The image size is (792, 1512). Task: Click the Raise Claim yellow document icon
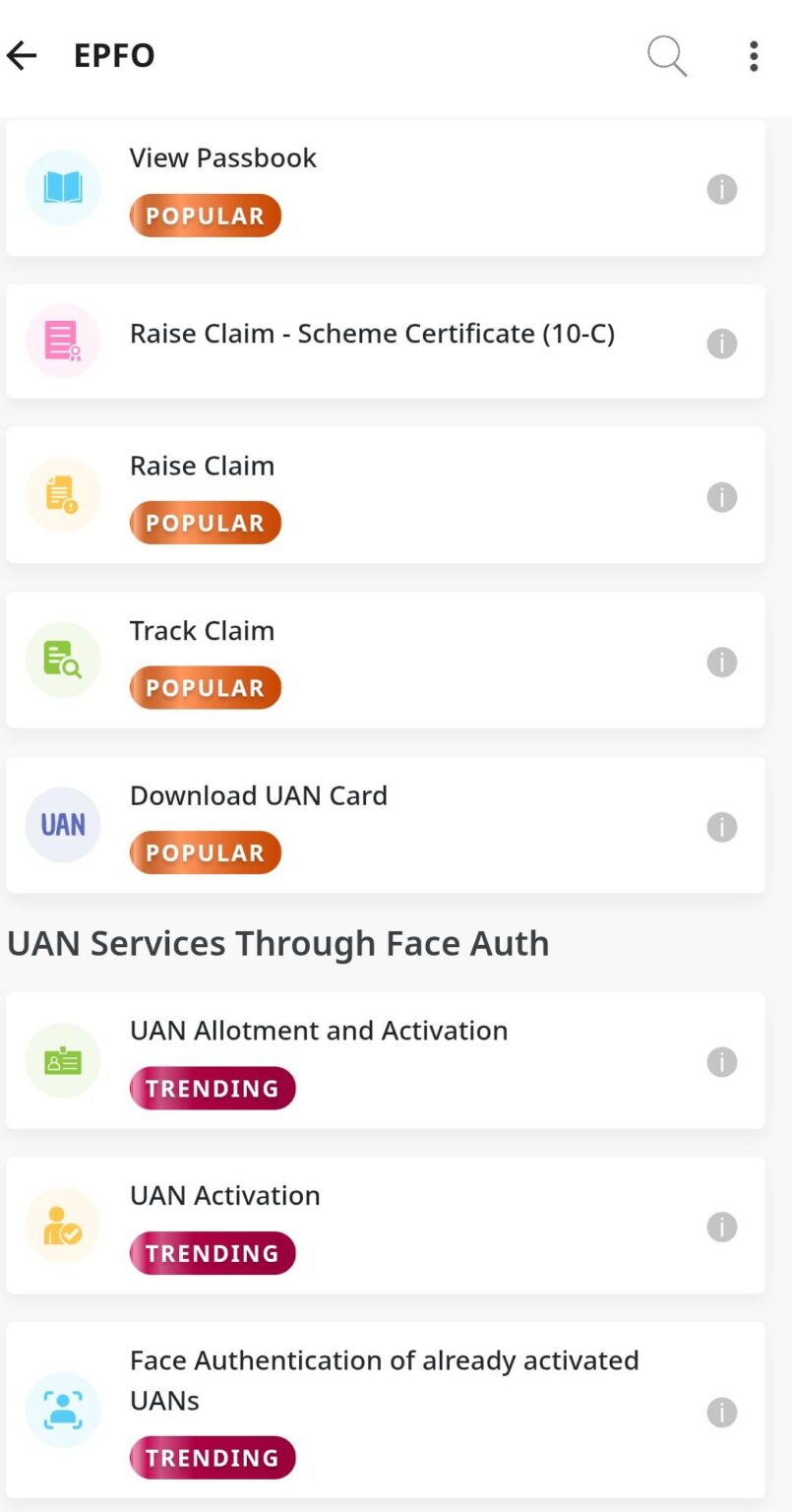[62, 495]
